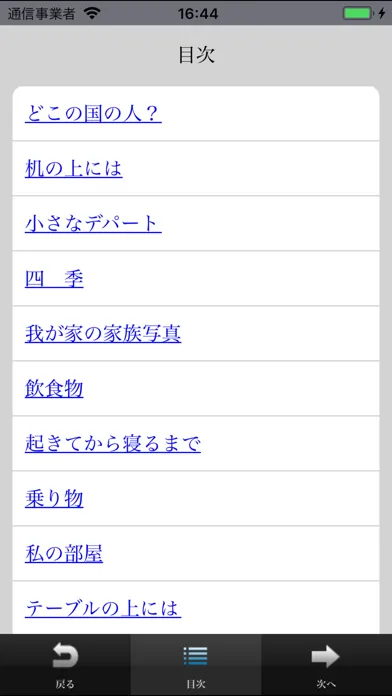392x696 pixels.
Task: Open the 乗り物 chapter link
Action: coord(54,499)
